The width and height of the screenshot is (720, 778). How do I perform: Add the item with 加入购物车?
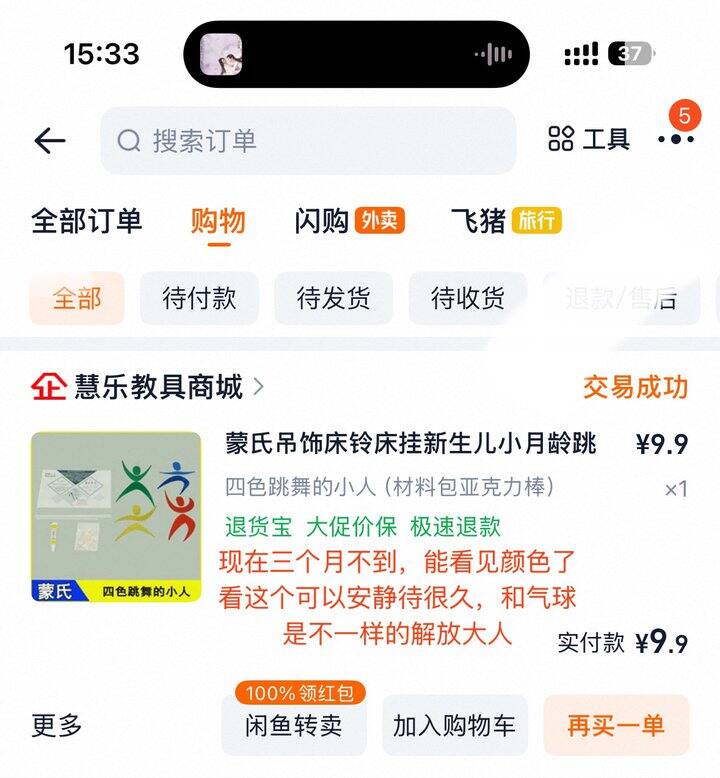coord(454,726)
